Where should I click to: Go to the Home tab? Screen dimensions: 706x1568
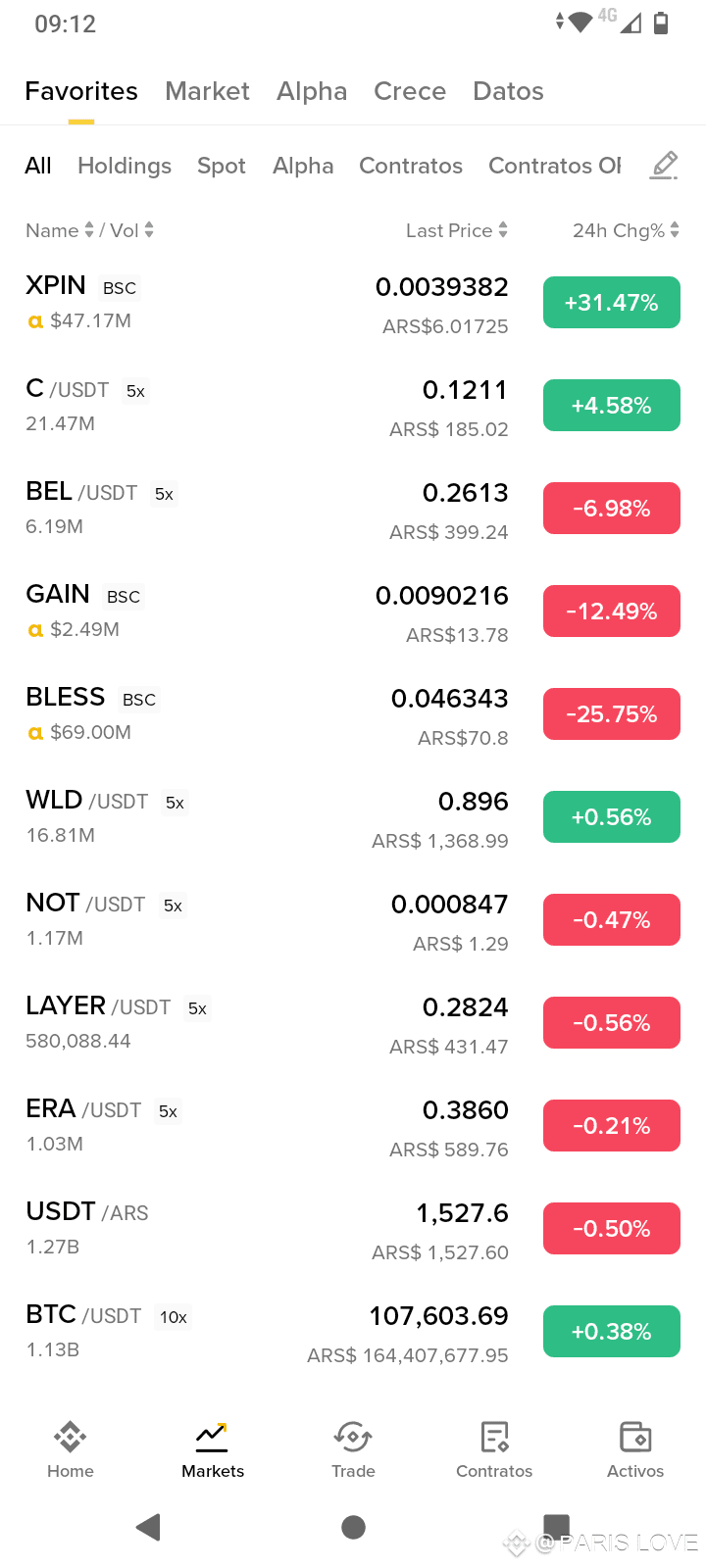pos(71,1448)
